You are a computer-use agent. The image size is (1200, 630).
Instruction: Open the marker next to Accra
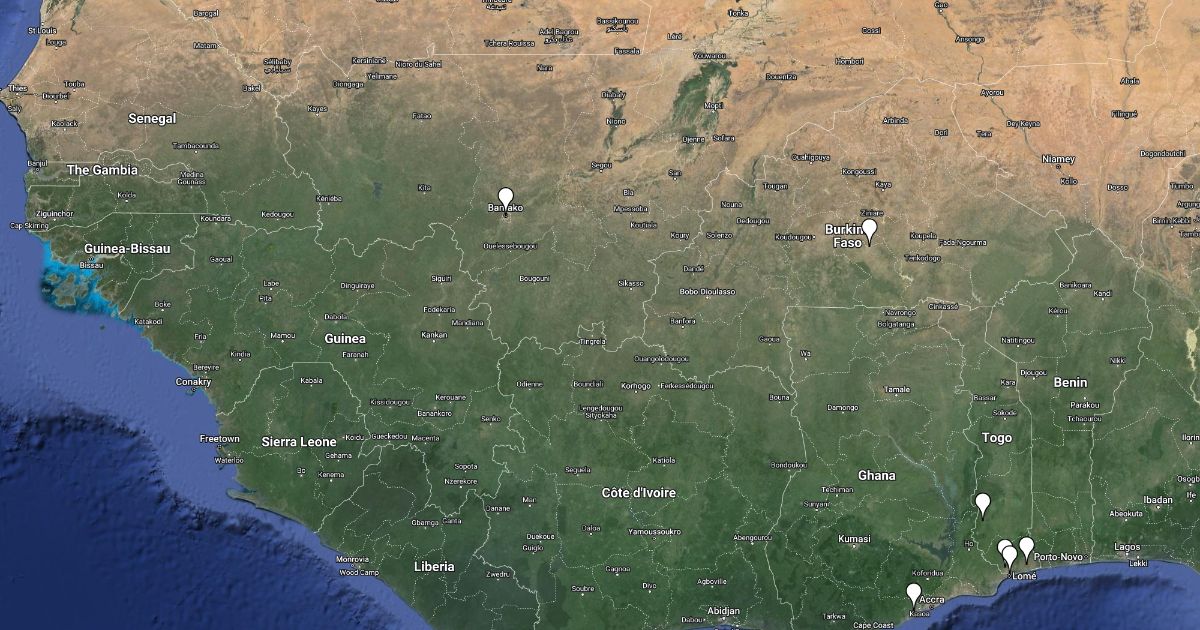[913, 592]
